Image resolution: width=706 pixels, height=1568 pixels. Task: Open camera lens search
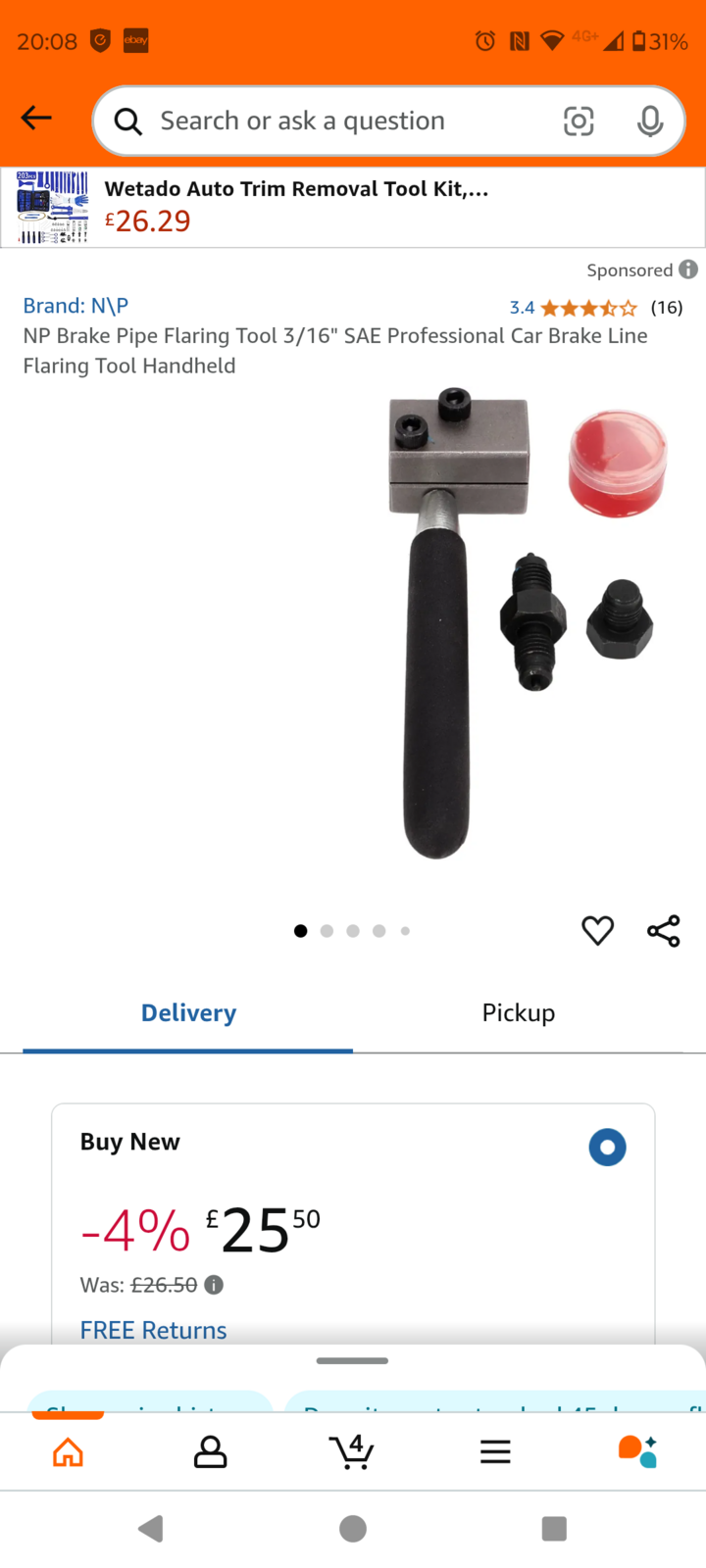[x=579, y=121]
